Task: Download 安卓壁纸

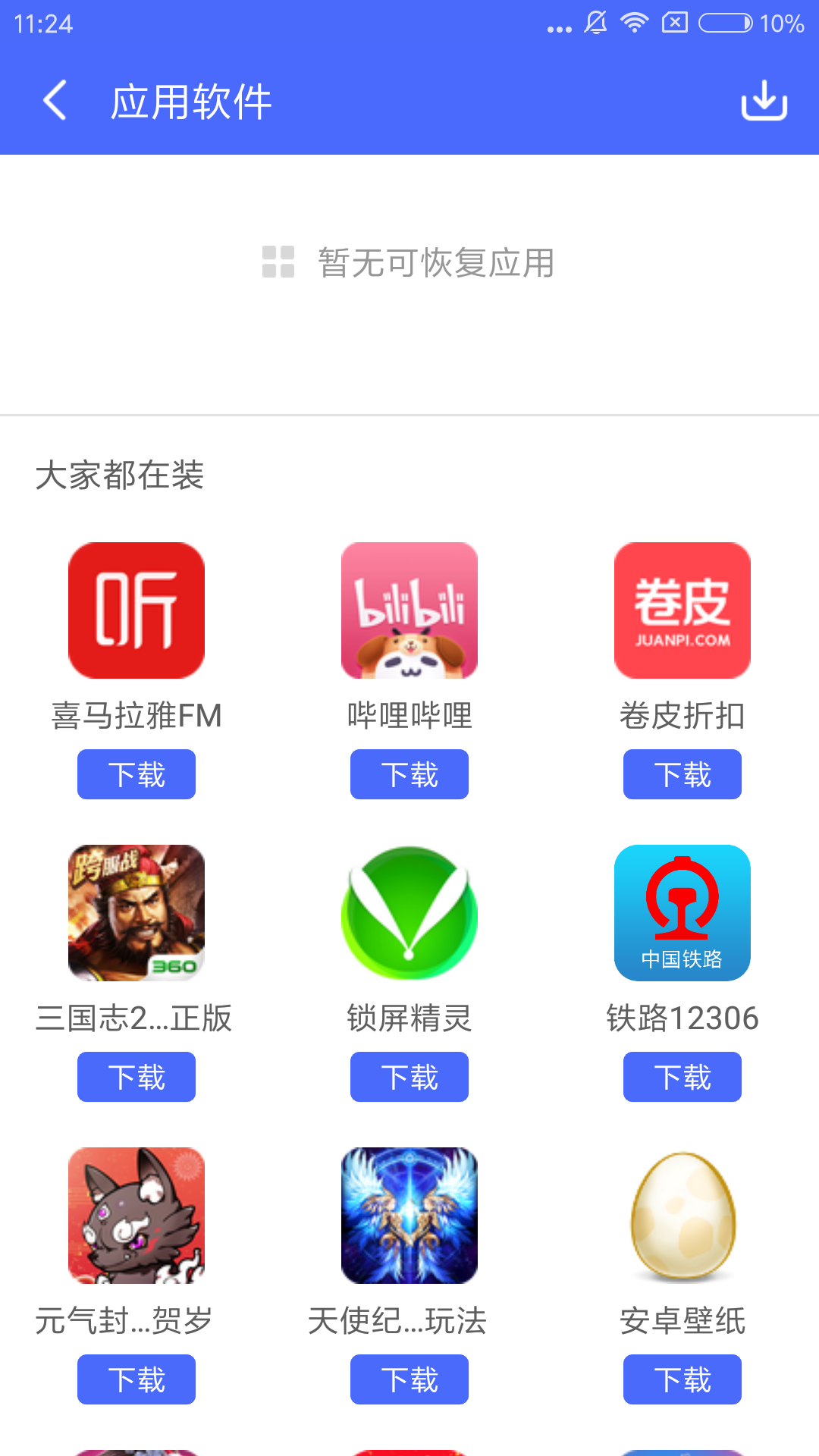Action: coord(682,1379)
